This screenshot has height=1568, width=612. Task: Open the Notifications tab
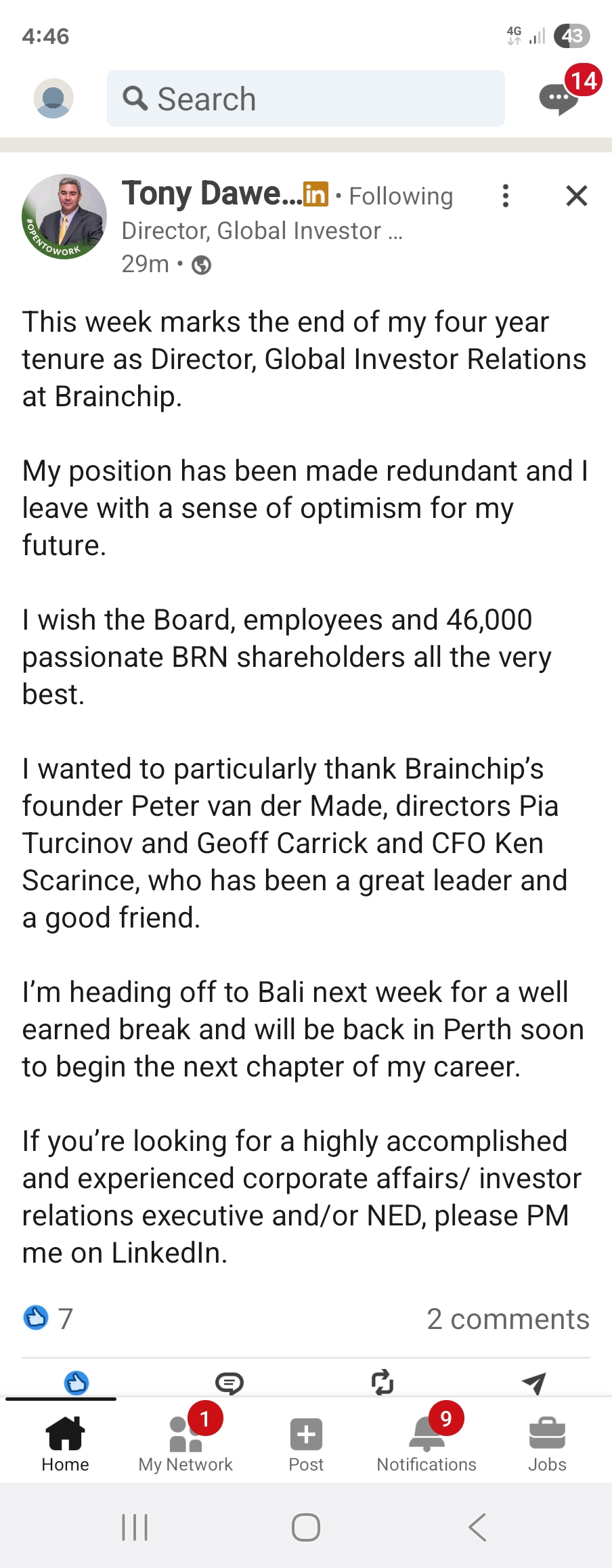(427, 1443)
